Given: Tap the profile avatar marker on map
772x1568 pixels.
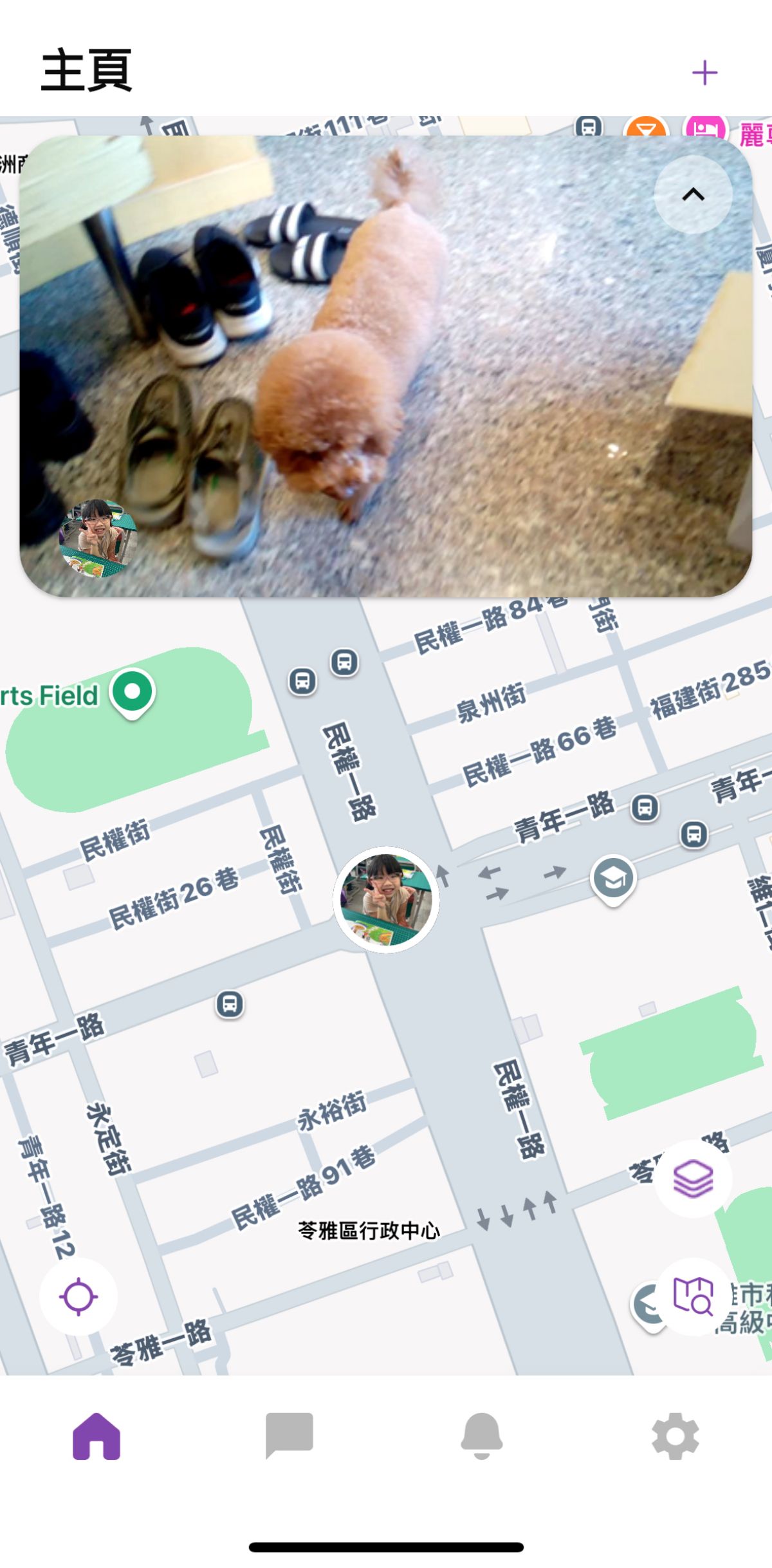Looking at the screenshot, I should [x=386, y=899].
